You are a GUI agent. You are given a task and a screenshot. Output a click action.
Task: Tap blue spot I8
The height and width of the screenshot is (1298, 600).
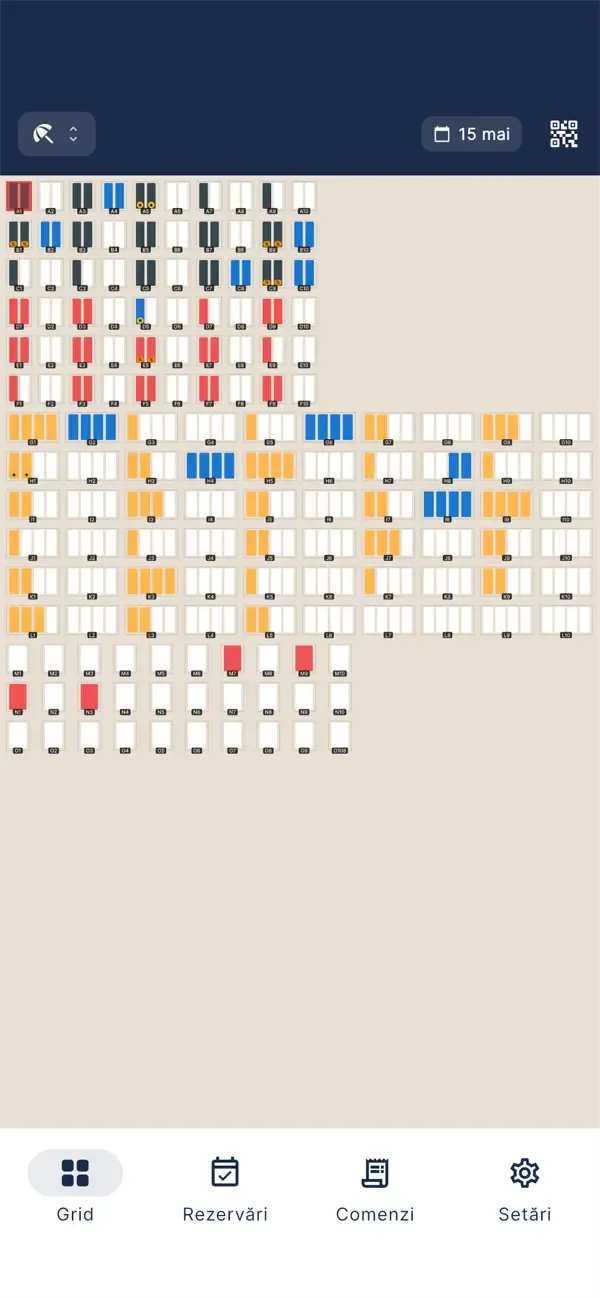pos(447,506)
